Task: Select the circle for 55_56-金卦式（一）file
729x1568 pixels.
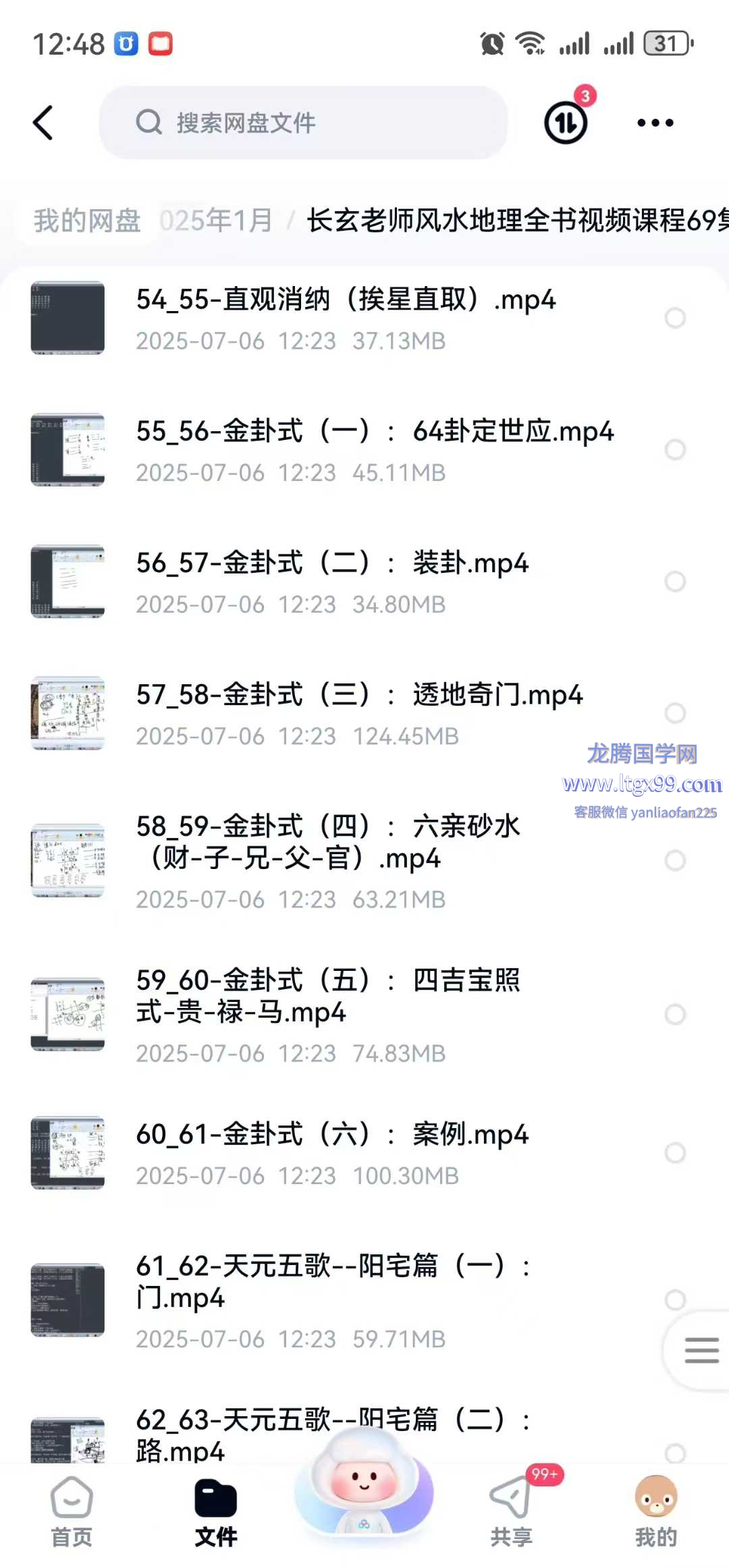Action: [675, 449]
